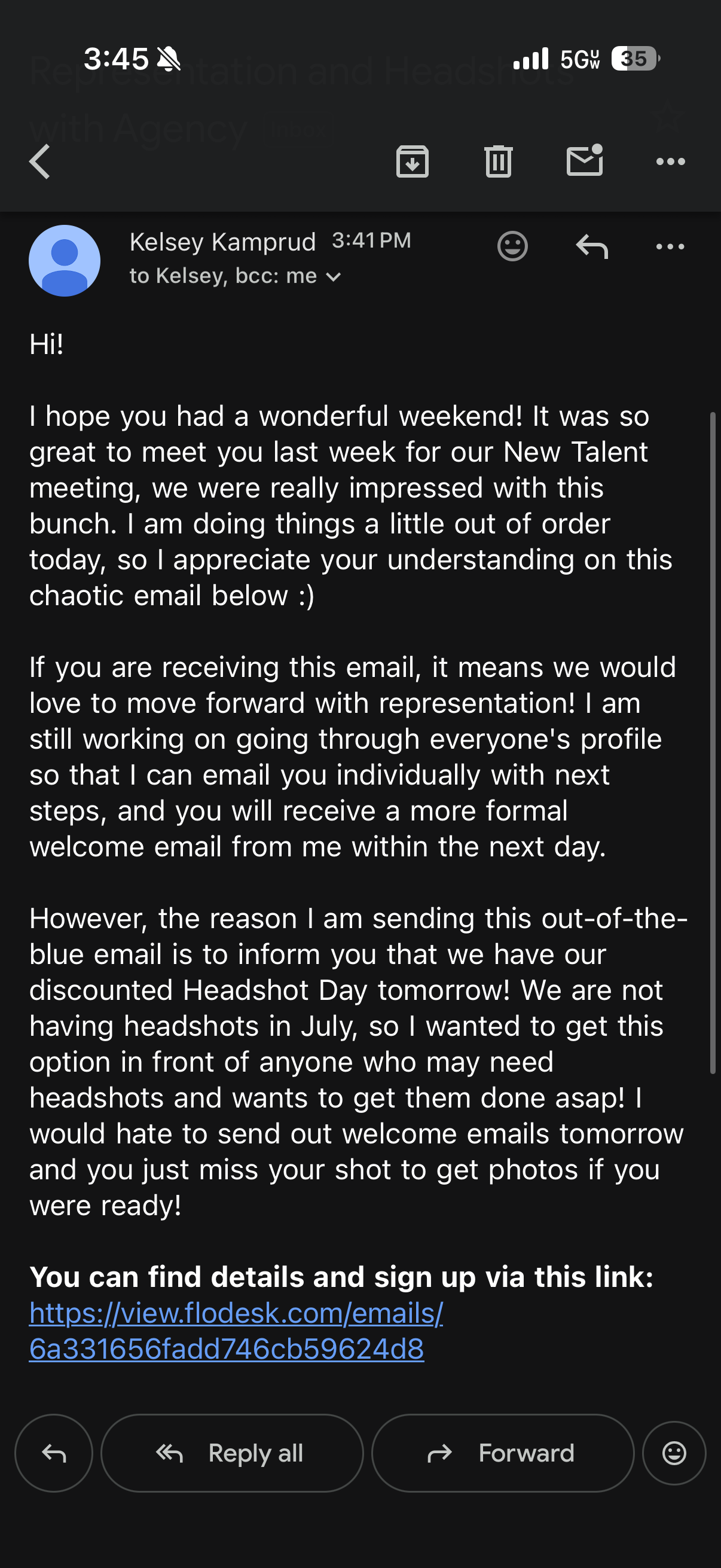Open emoji reactions at bottom right
Image resolution: width=721 pixels, height=1568 pixels.
coord(674,1453)
